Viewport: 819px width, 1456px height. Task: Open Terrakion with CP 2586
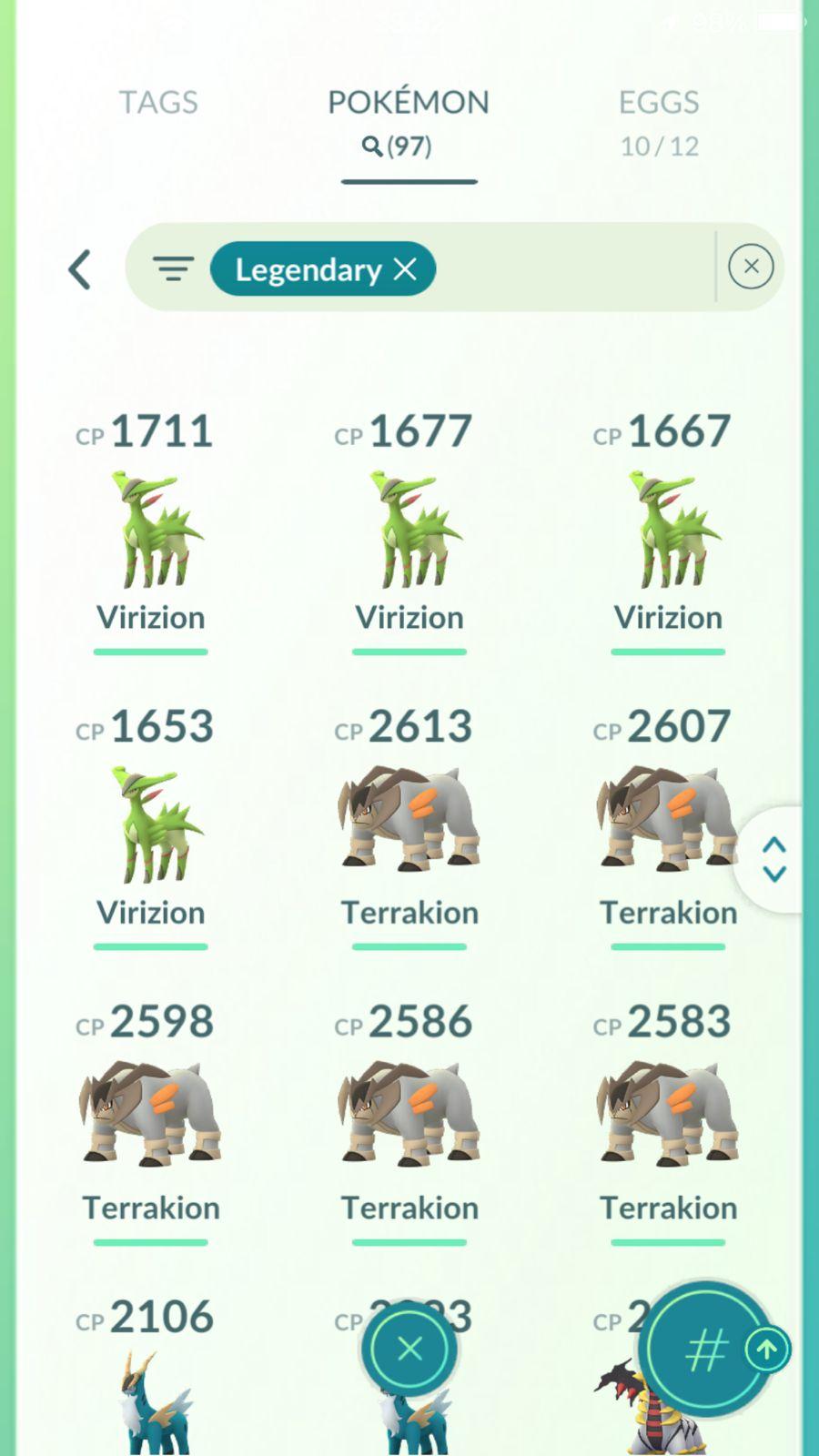click(409, 1119)
